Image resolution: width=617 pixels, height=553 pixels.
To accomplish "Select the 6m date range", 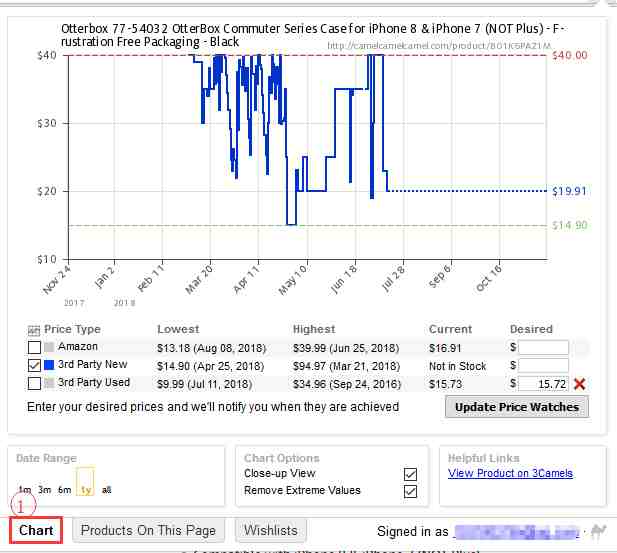I will tap(65, 489).
